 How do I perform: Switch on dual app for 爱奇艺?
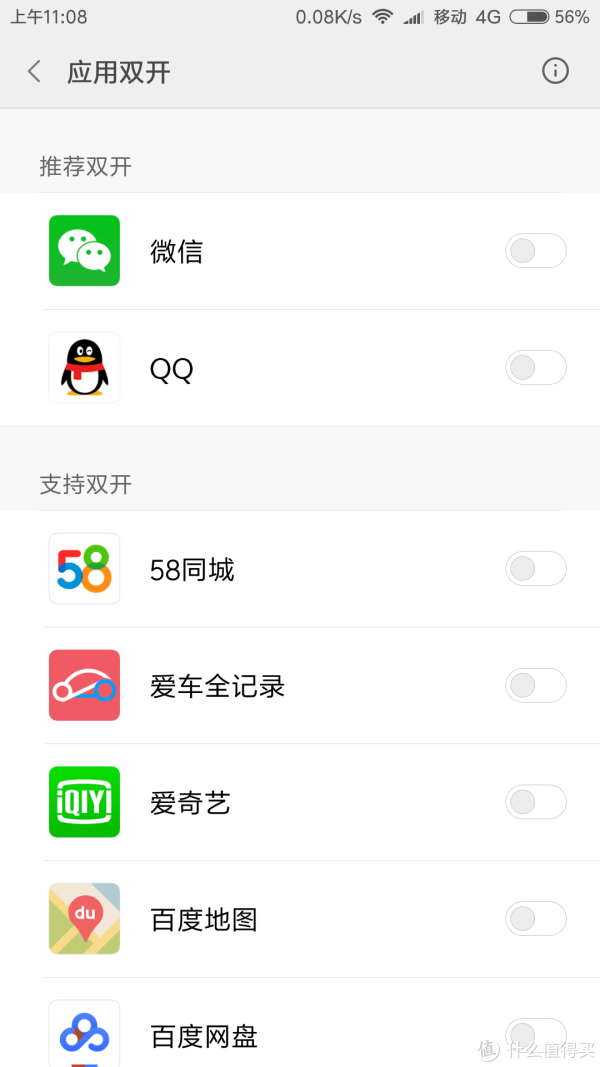535,802
